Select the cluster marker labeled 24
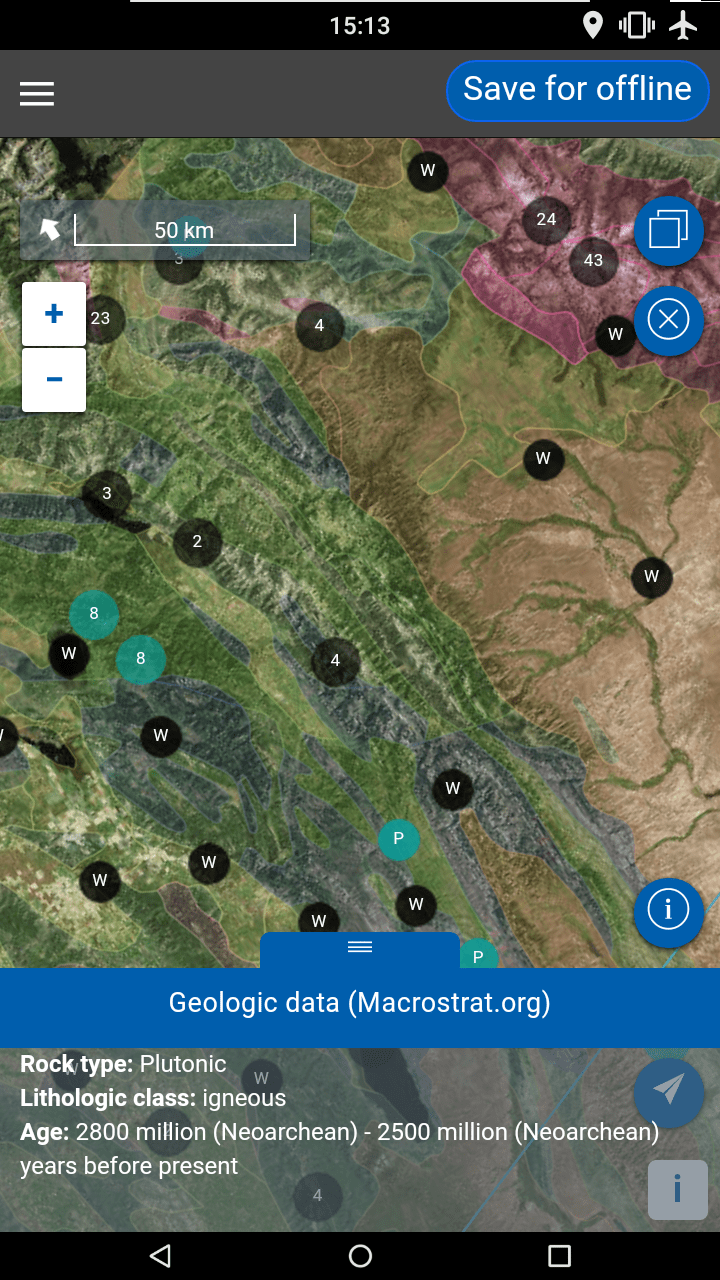 click(x=546, y=221)
